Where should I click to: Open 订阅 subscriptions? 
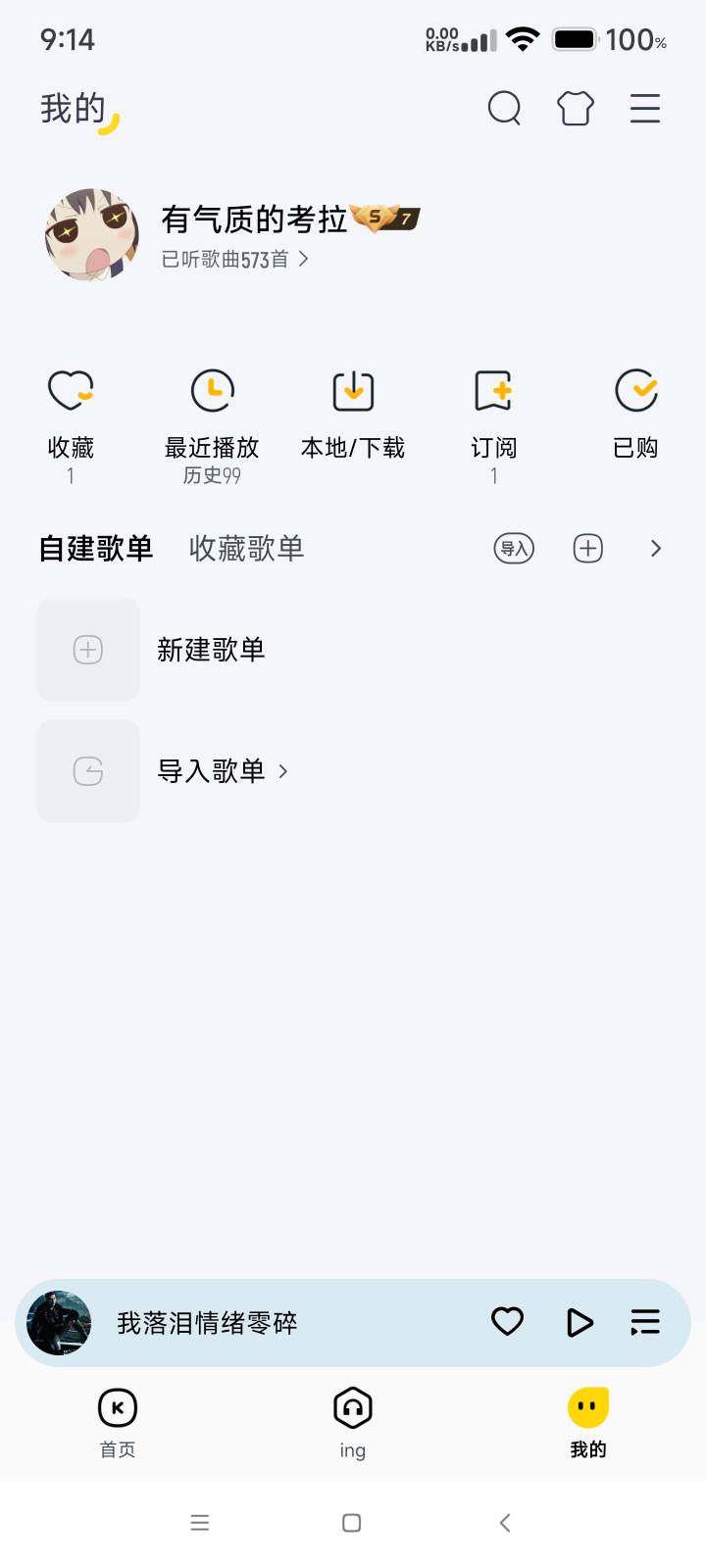click(x=493, y=412)
